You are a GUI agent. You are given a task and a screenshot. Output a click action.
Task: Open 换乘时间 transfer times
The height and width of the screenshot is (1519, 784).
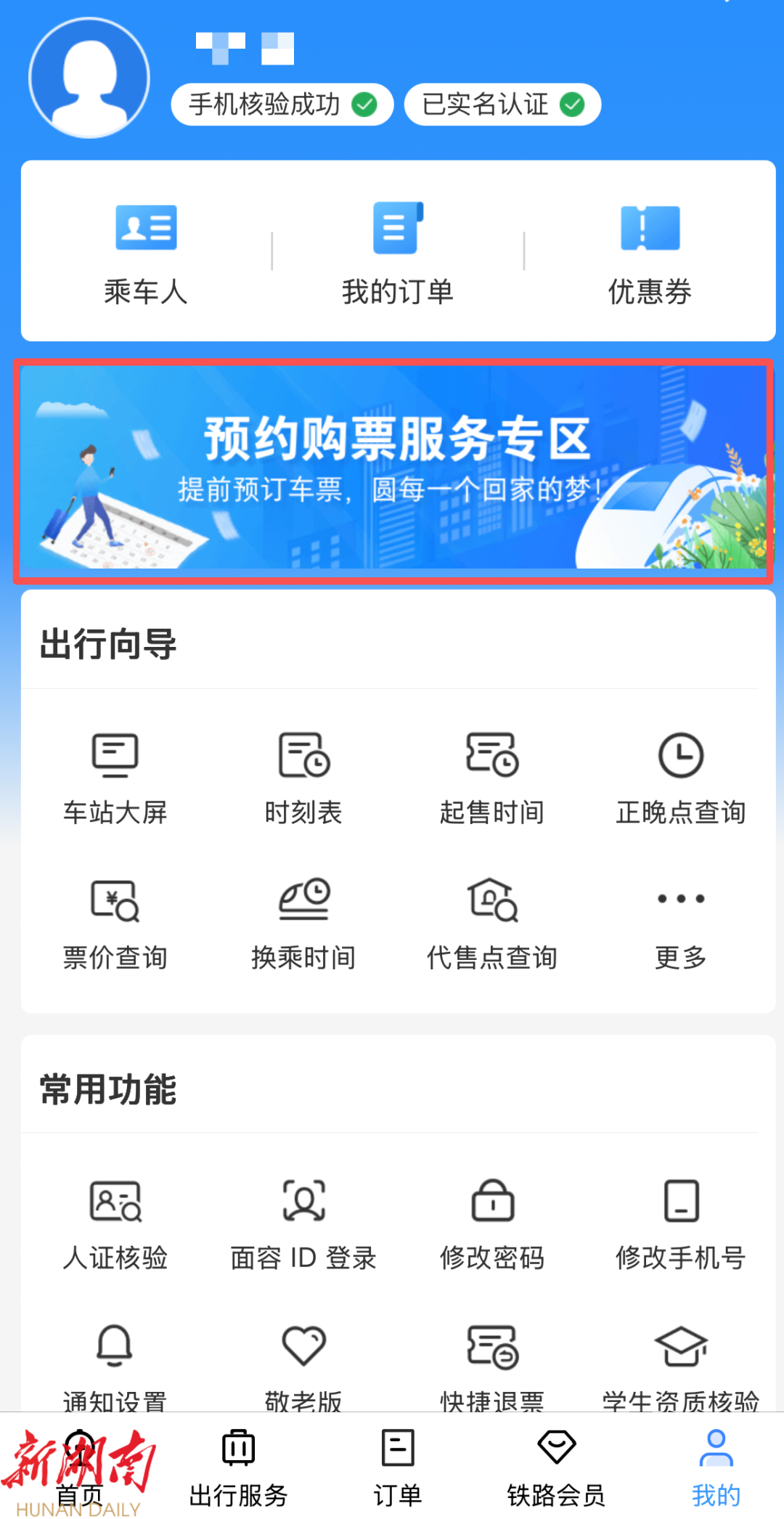pyautogui.click(x=303, y=924)
